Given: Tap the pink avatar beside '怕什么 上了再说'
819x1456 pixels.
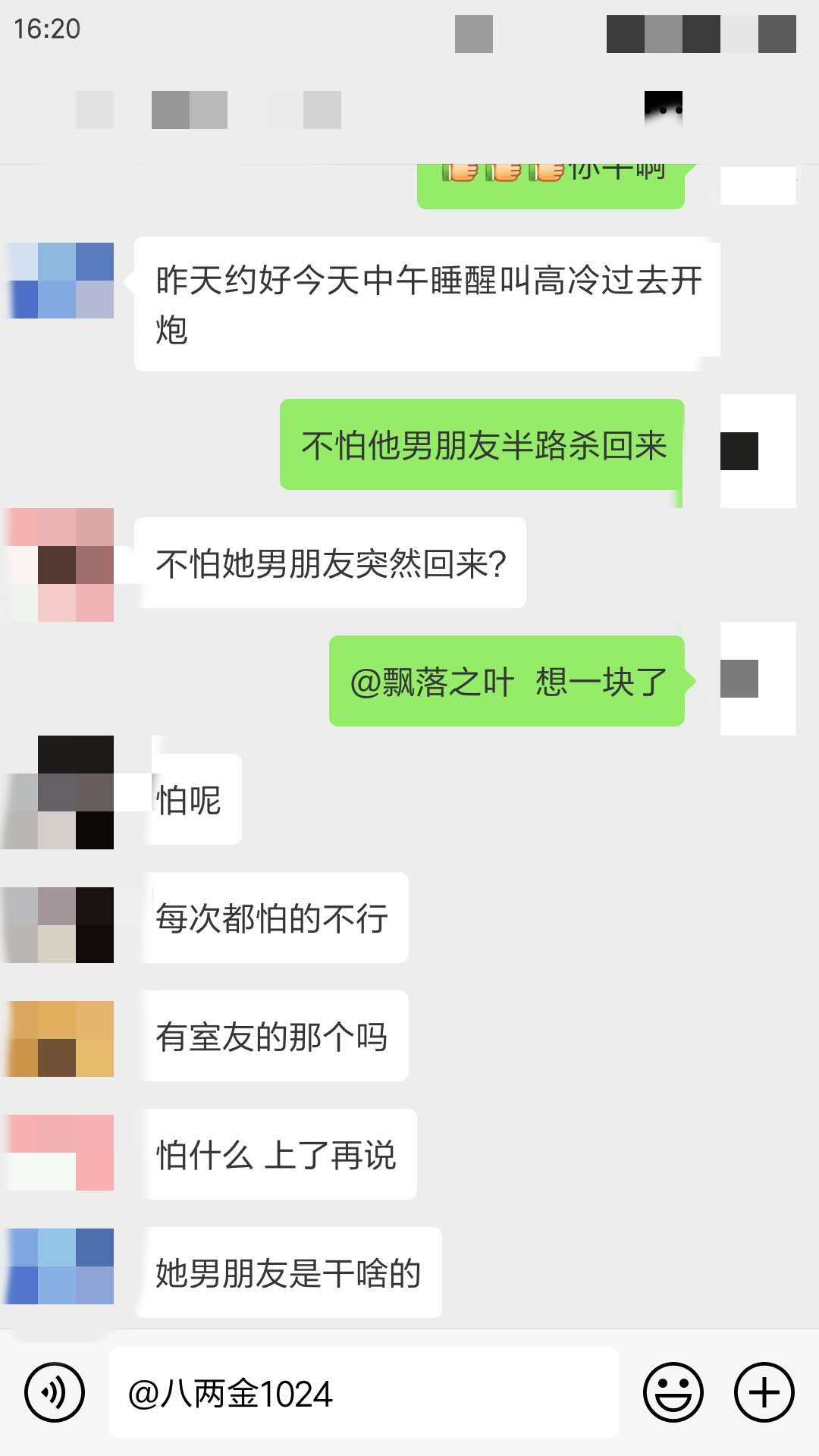Looking at the screenshot, I should pos(61,1154).
